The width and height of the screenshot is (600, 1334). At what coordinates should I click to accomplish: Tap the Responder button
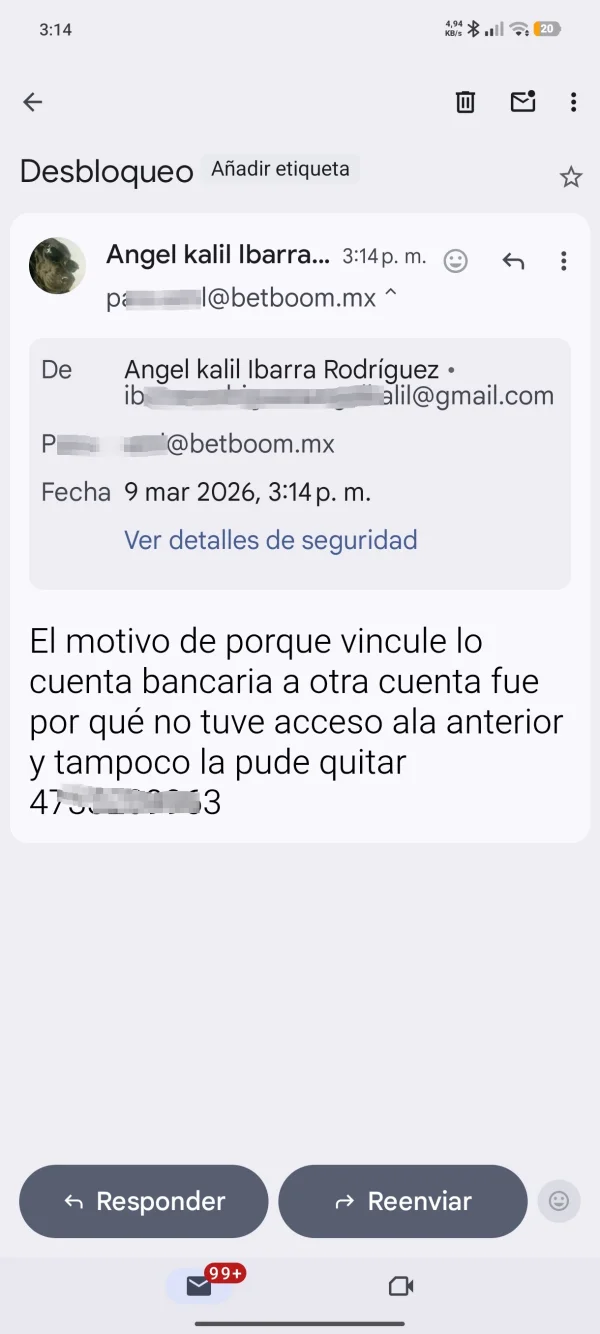144,1201
